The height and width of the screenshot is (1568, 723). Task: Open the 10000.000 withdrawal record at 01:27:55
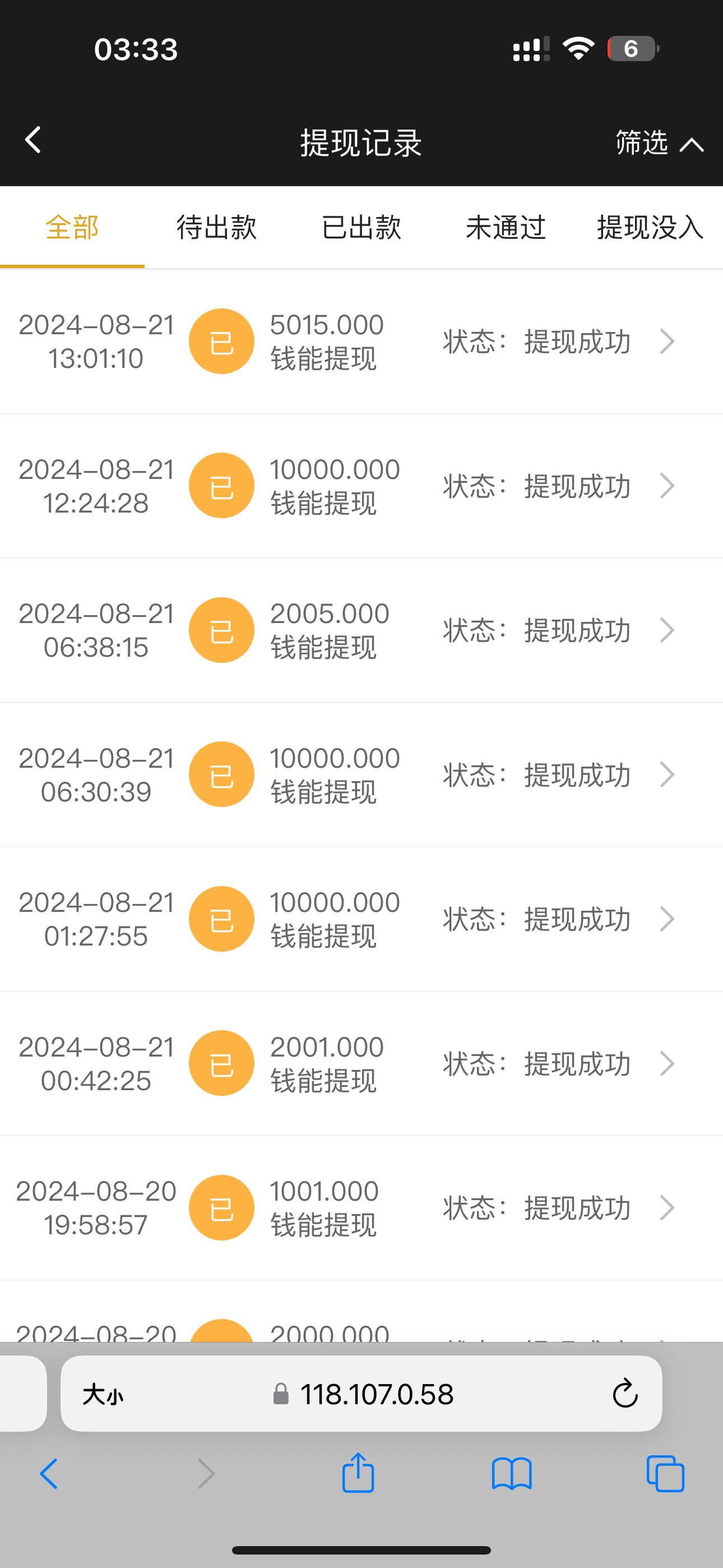point(361,919)
